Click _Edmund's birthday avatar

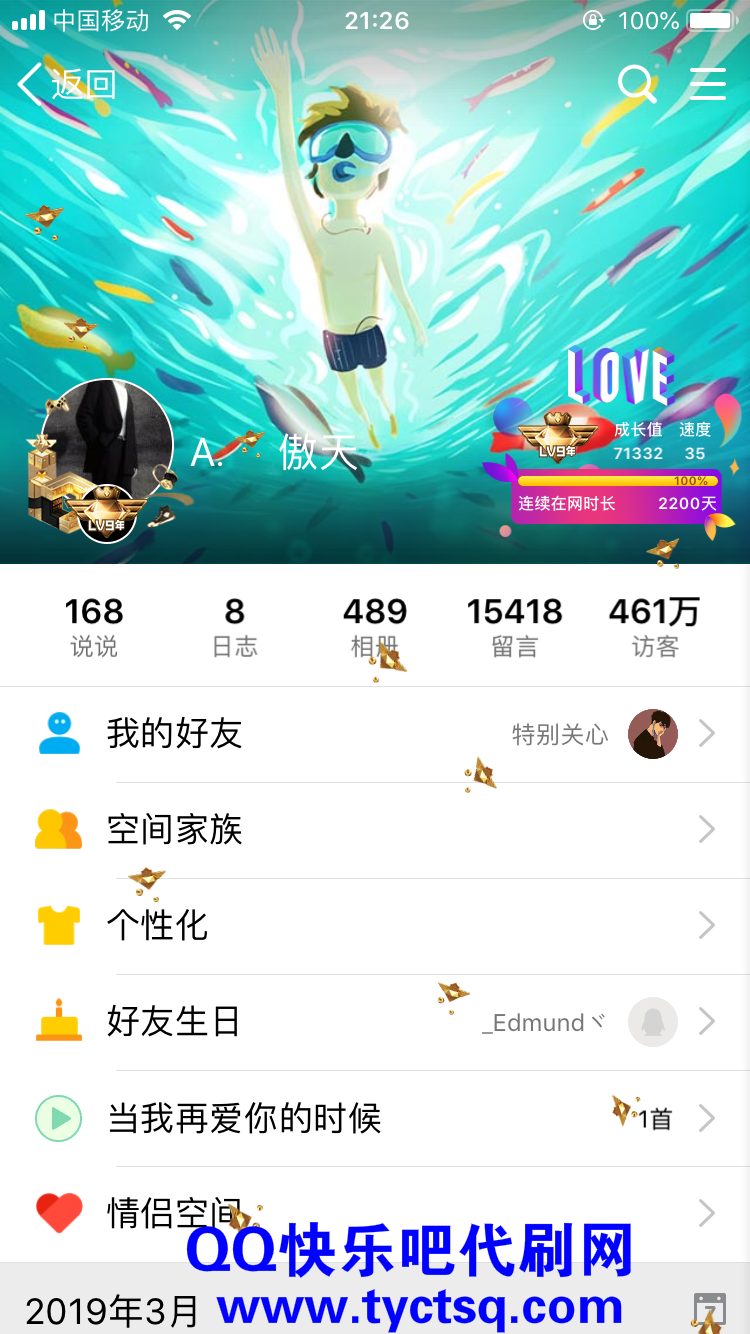coord(652,1022)
